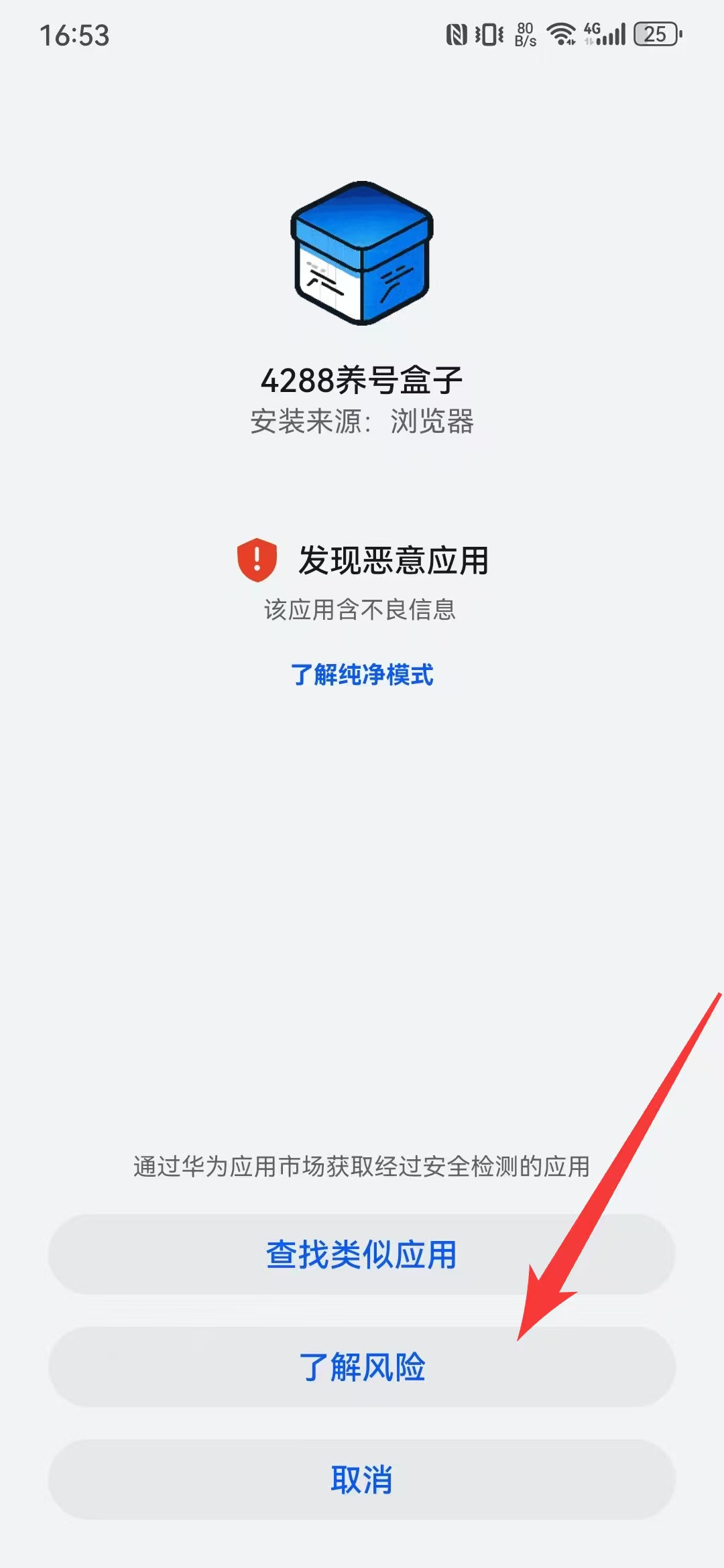Click the Wi-Fi signal icon
Viewport: 724px width, 1568px height.
click(560, 32)
